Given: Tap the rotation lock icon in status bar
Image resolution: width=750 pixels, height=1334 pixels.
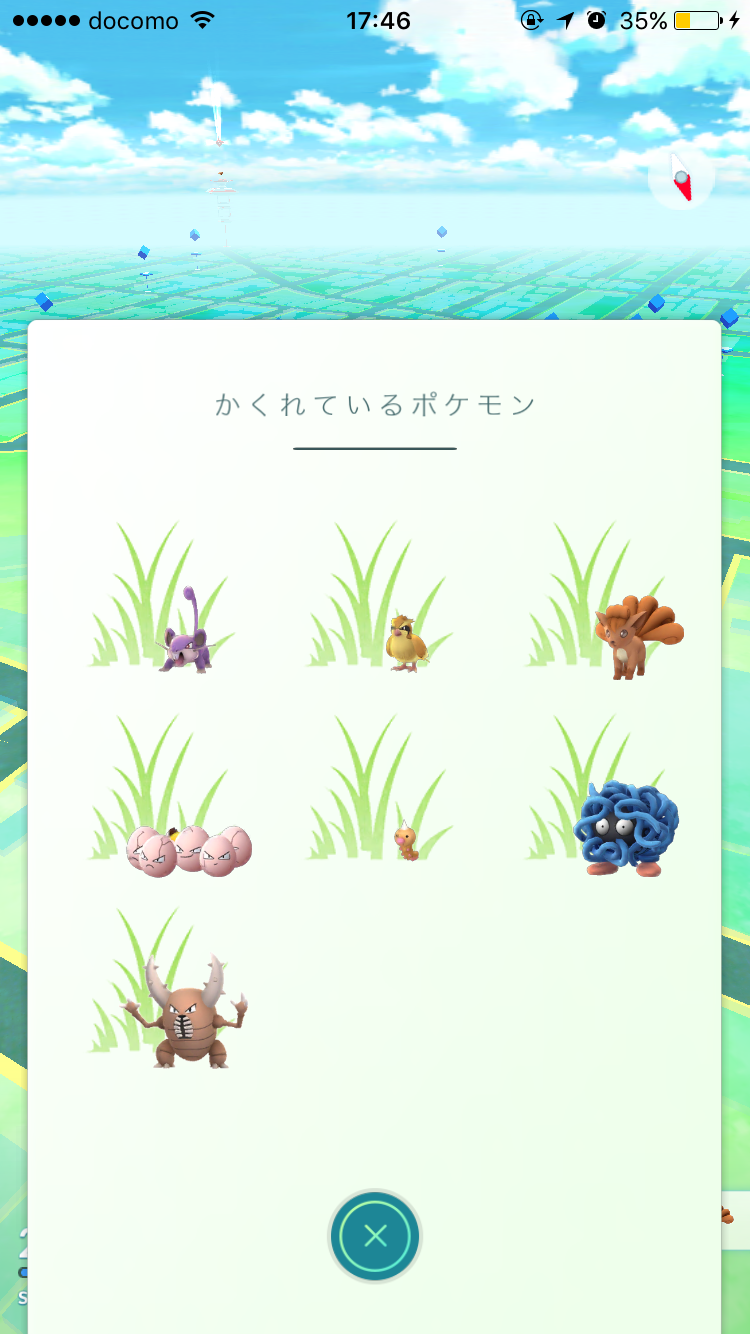Looking at the screenshot, I should pos(531,20).
